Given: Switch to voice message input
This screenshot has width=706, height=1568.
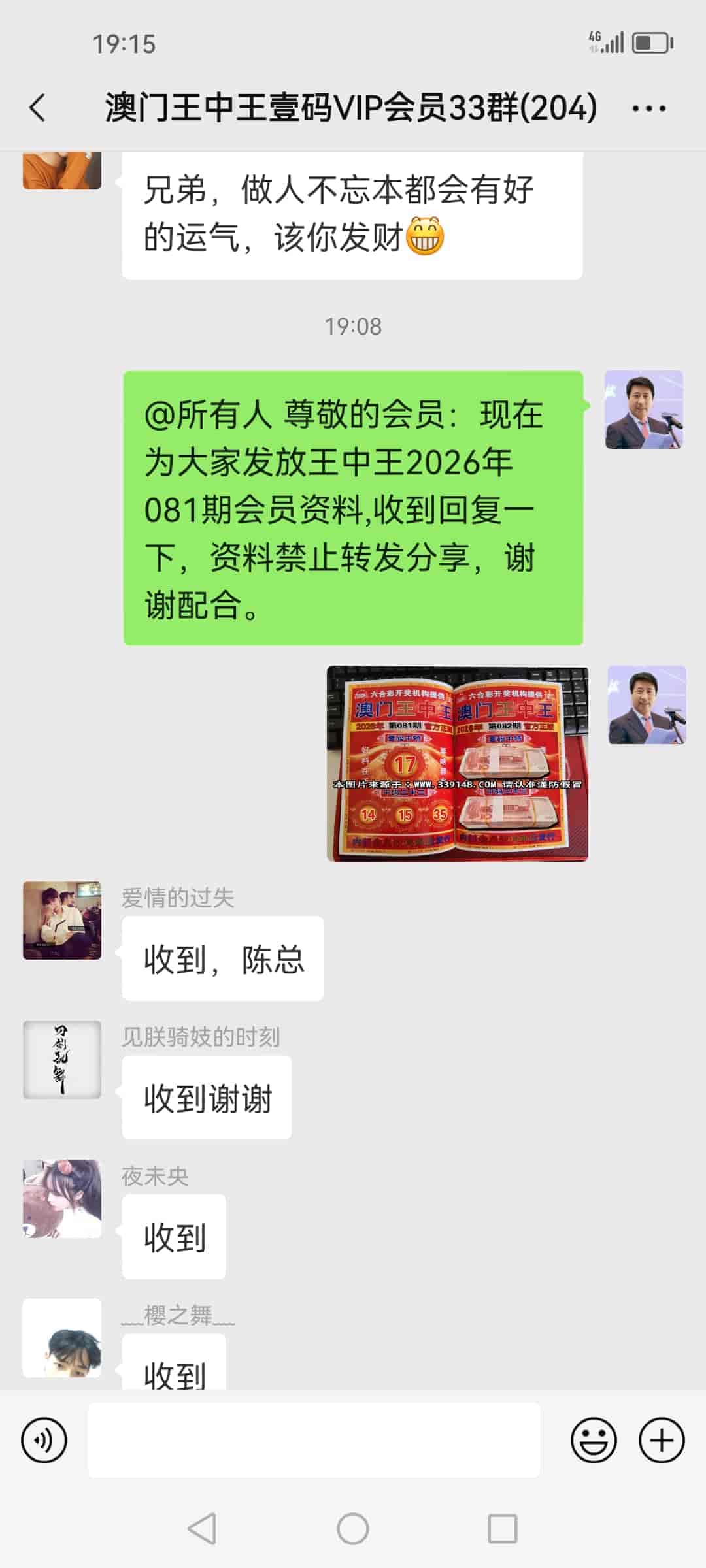Looking at the screenshot, I should point(44,1440).
